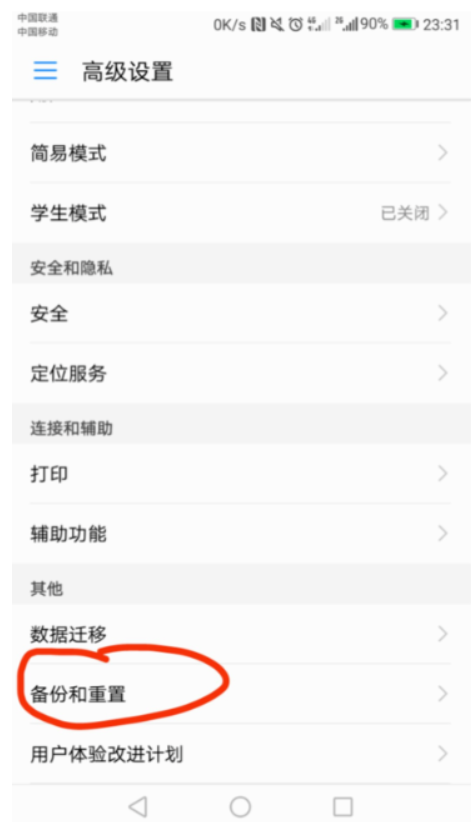Open 备份和重置 row
Image resolution: width=471 pixels, height=822 pixels.
[x=241, y=694]
